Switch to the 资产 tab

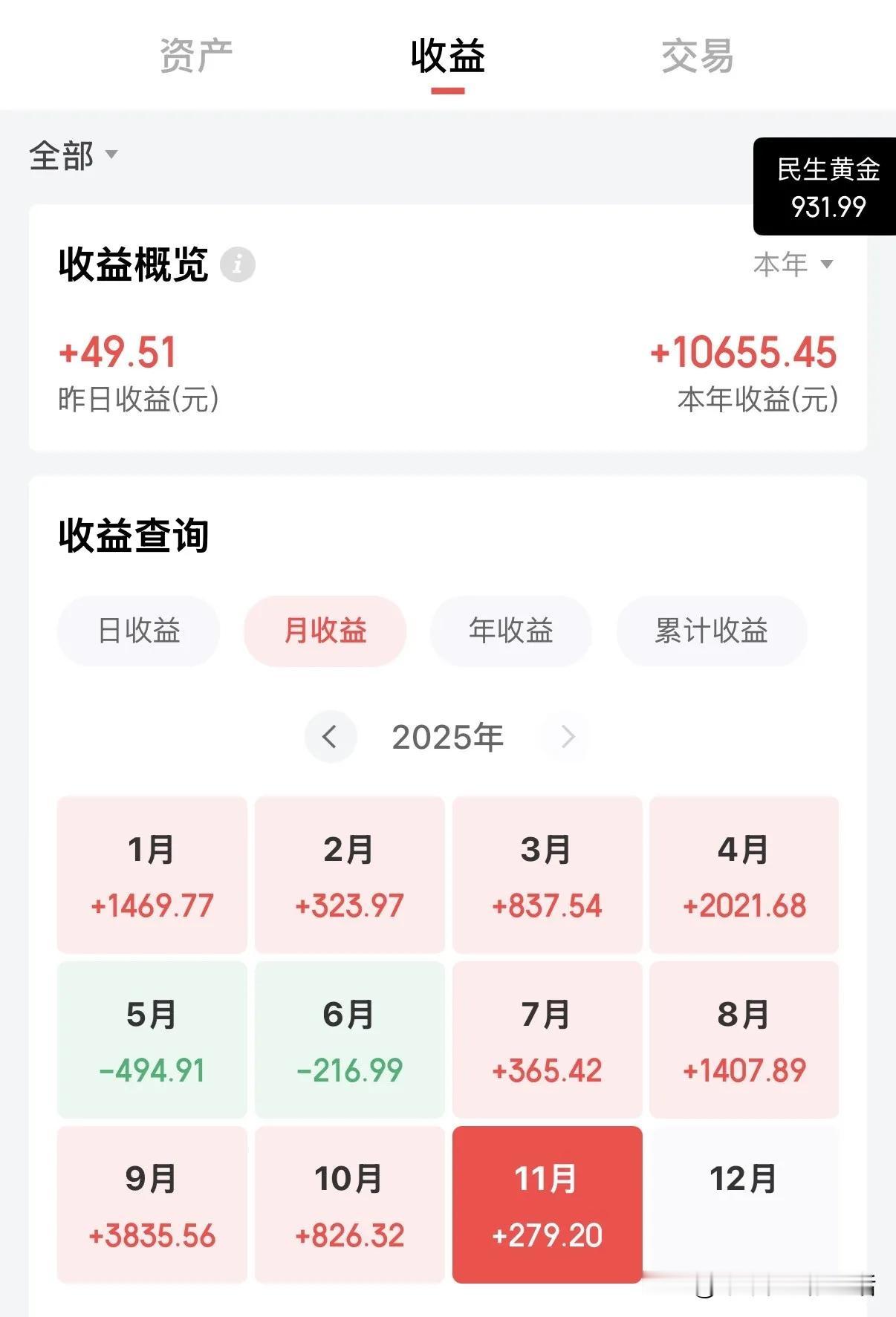pyautogui.click(x=196, y=57)
